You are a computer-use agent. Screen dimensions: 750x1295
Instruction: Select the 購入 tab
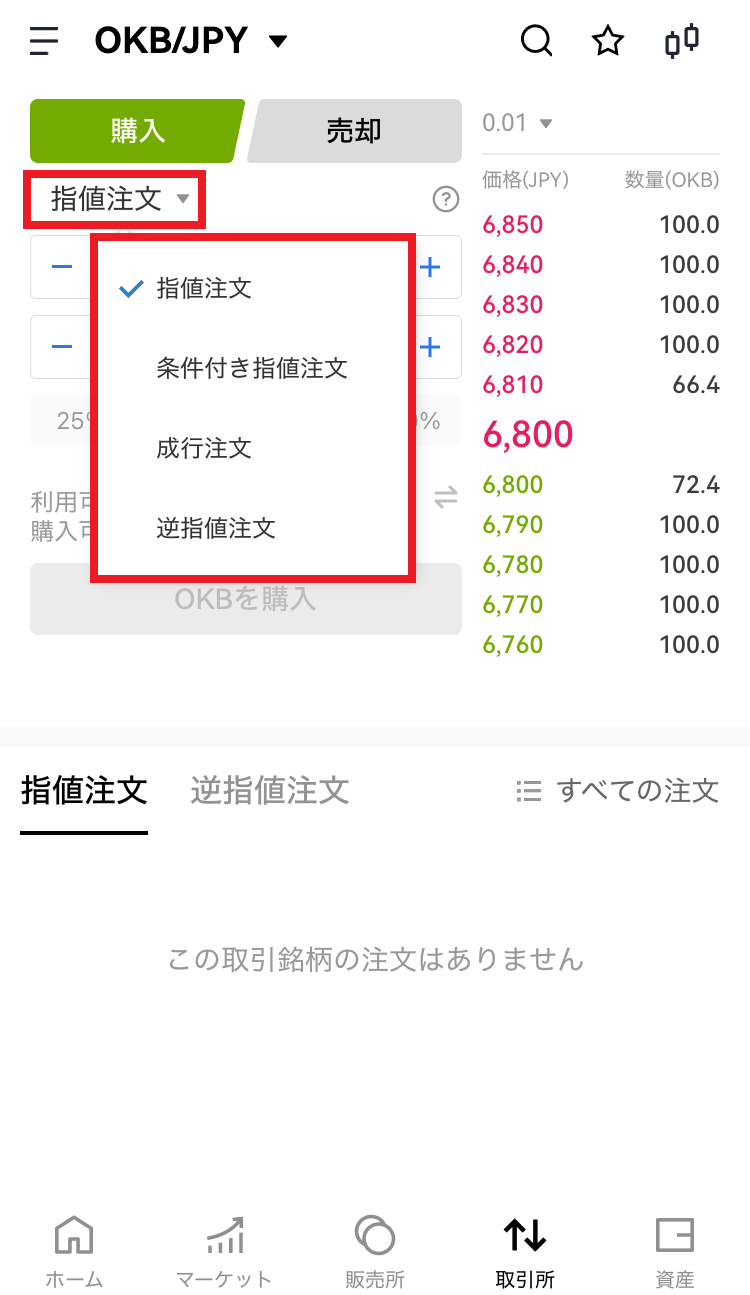[137, 131]
